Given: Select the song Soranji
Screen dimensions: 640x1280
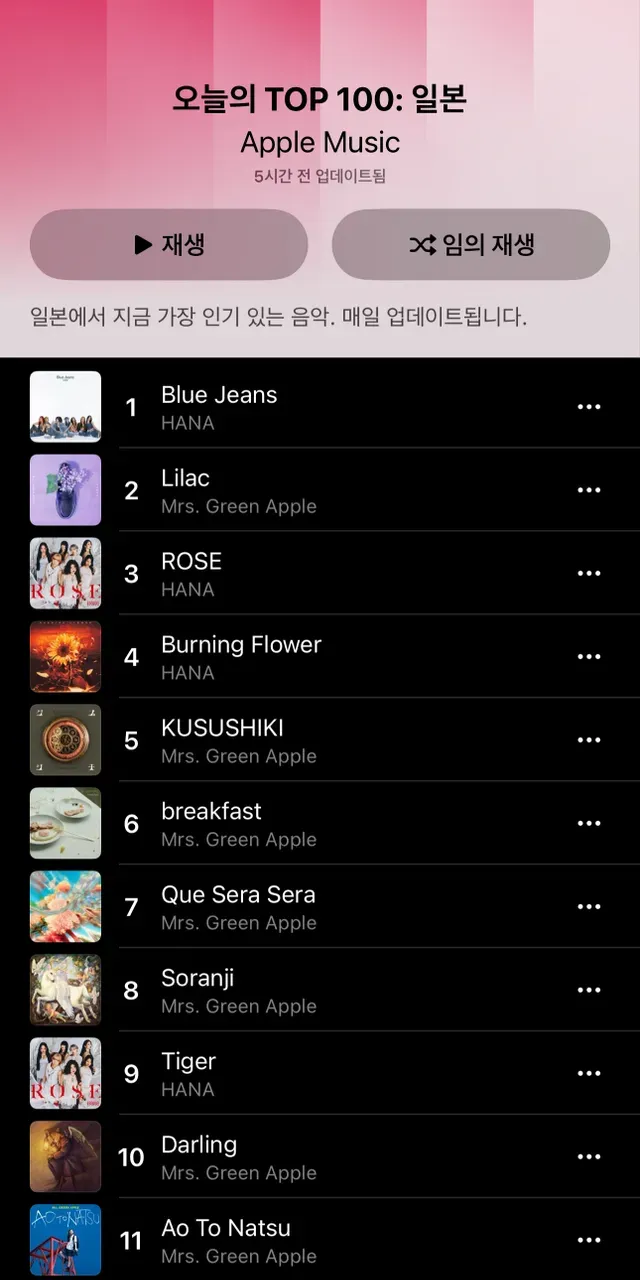Looking at the screenshot, I should (198, 990).
